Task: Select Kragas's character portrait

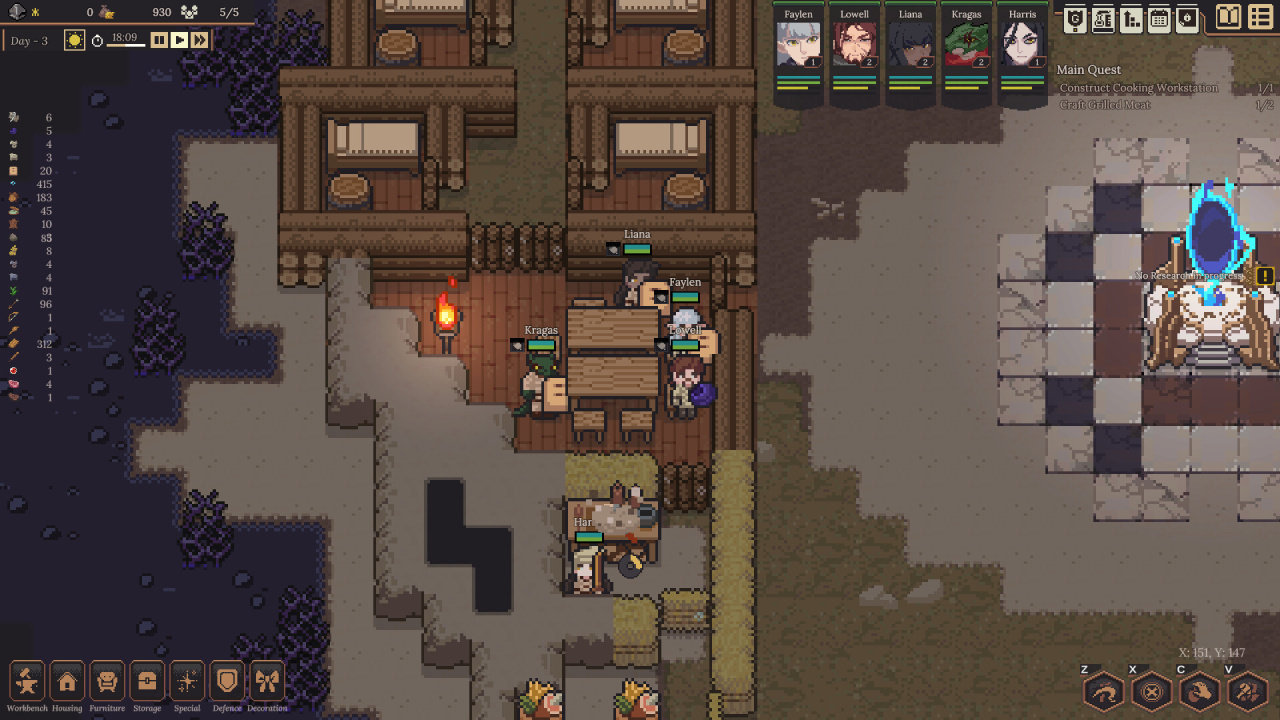Action: [966, 46]
